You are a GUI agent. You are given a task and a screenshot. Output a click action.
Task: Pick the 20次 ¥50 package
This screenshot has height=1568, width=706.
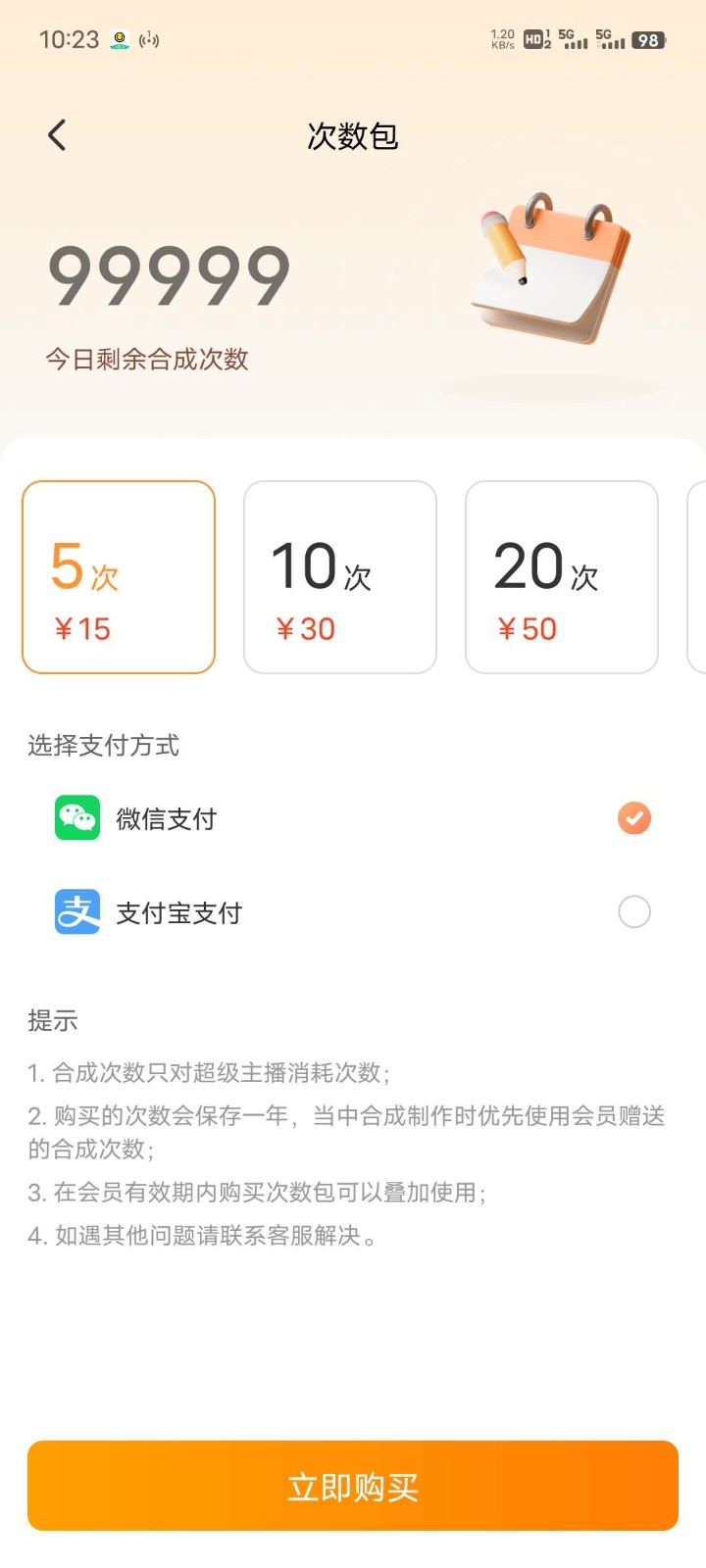[561, 577]
